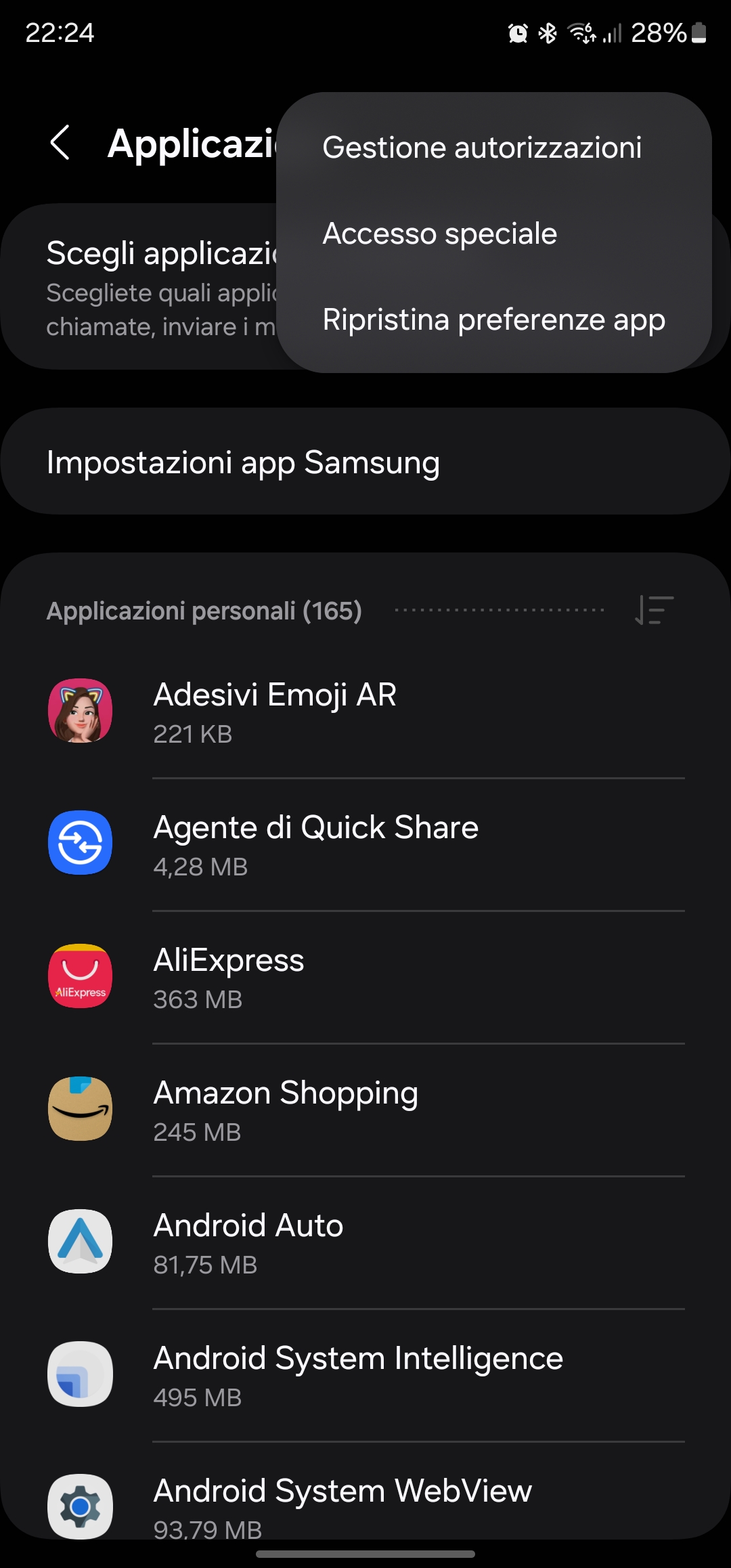Tap the Applicazioni personali header
731x1568 pixels.
point(204,611)
